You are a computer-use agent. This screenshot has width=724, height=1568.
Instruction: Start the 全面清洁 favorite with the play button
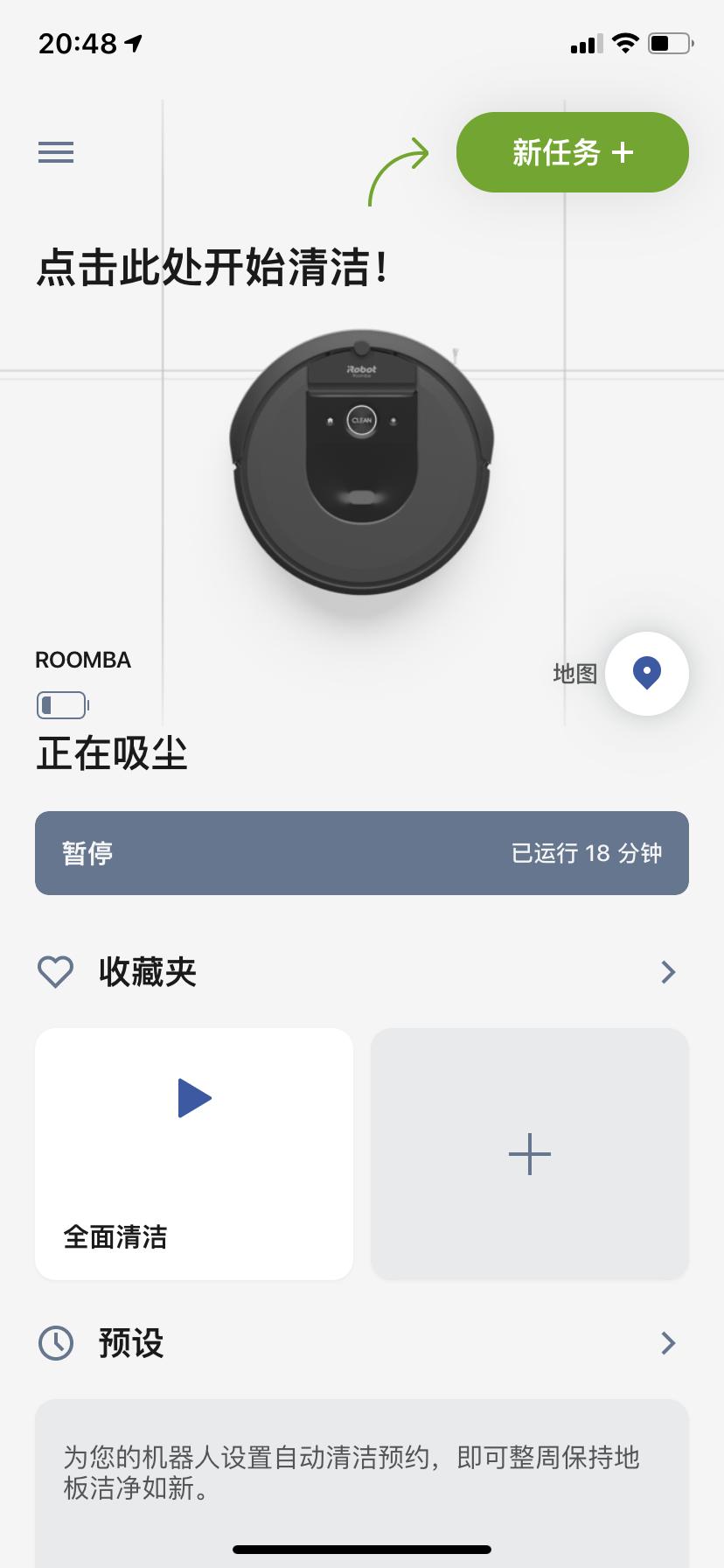pos(192,1098)
